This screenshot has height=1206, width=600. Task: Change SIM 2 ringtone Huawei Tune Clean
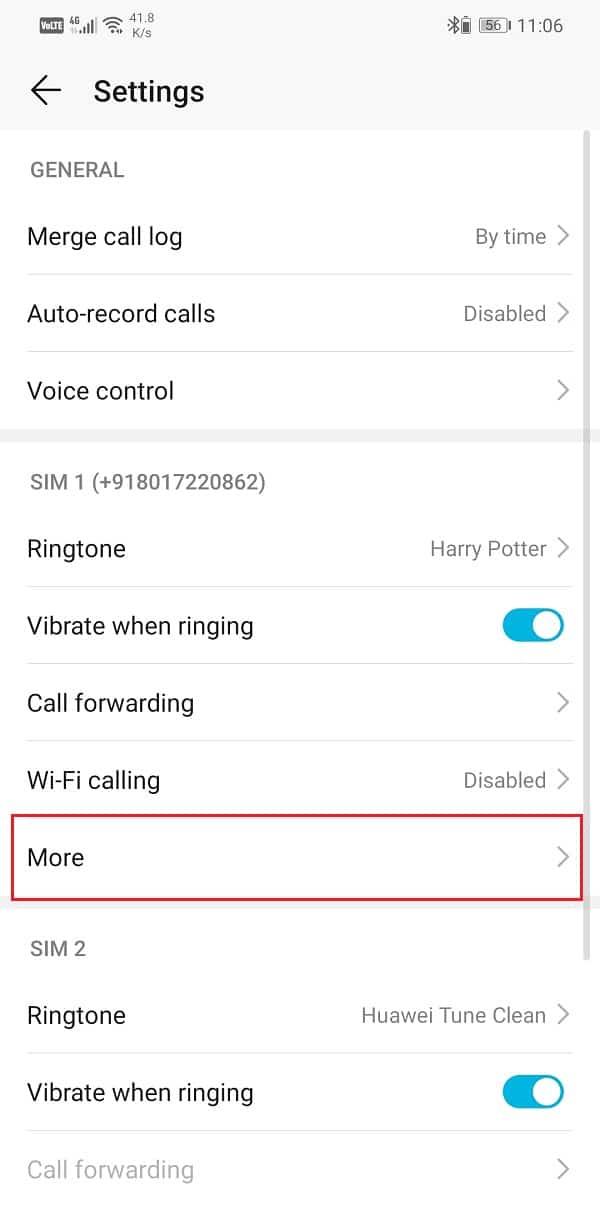pyautogui.click(x=300, y=1015)
